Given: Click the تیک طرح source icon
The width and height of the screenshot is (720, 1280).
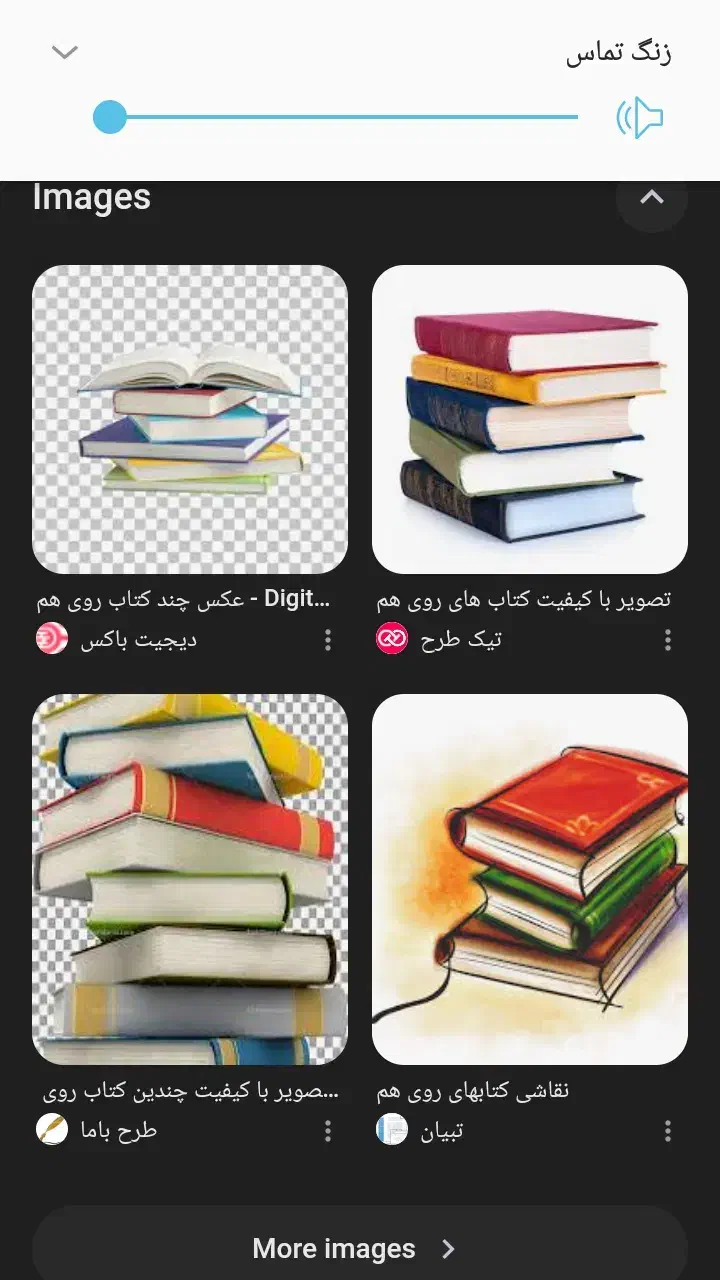Looking at the screenshot, I should (x=391, y=639).
